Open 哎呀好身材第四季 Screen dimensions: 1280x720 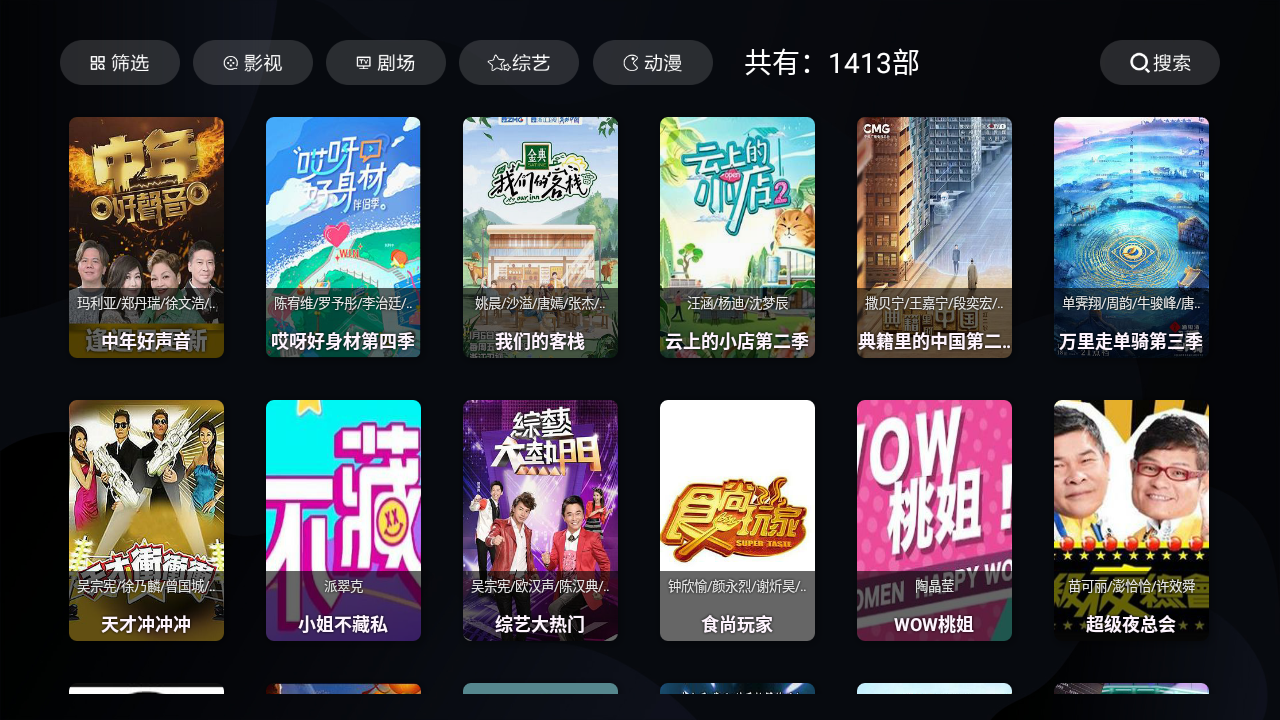pos(343,237)
